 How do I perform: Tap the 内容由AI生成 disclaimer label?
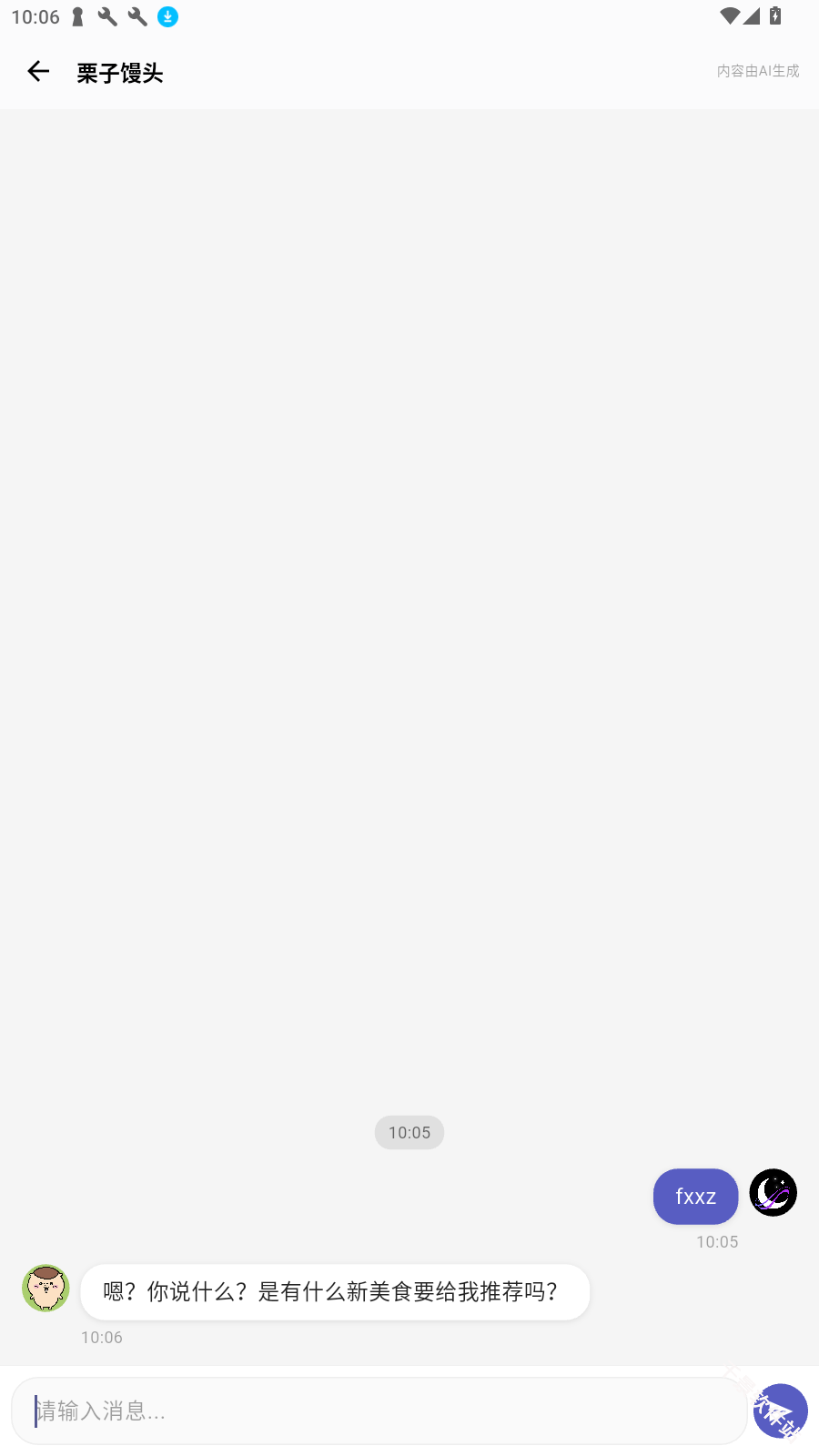click(757, 69)
